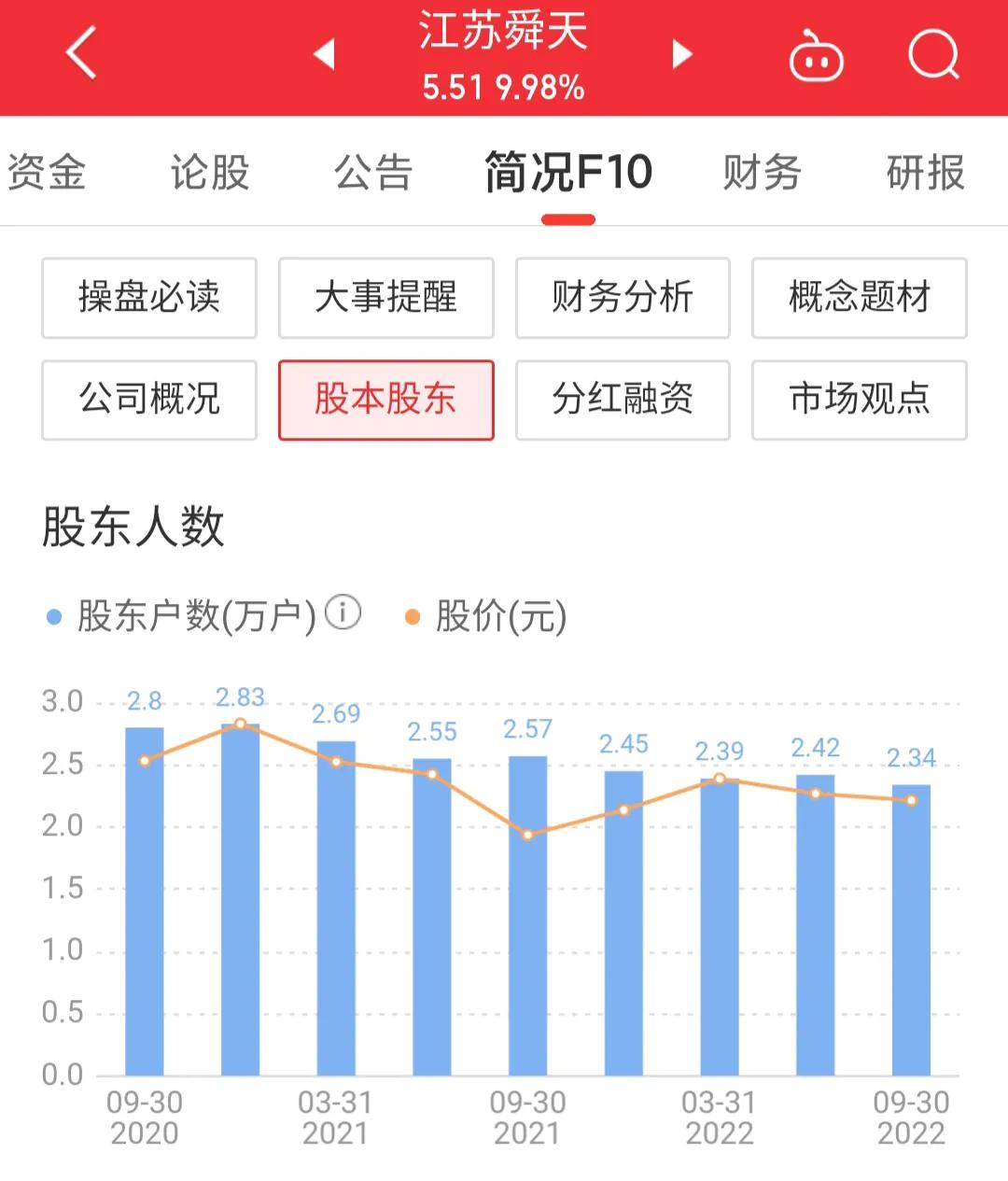Image resolution: width=1008 pixels, height=1181 pixels.
Task: Switch to the 财务 tab
Action: [x=761, y=172]
